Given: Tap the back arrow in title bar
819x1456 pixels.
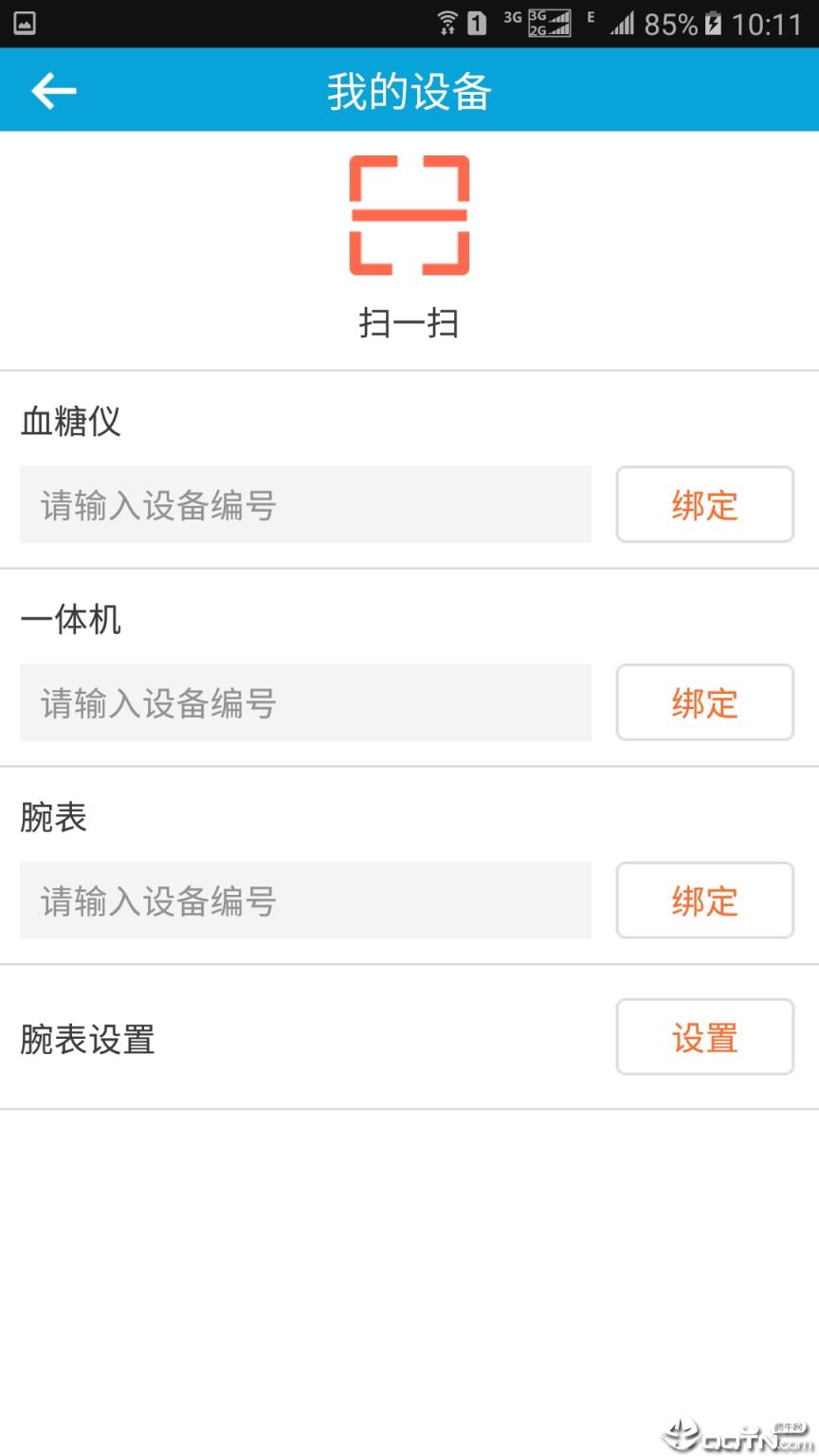Looking at the screenshot, I should pyautogui.click(x=52, y=90).
